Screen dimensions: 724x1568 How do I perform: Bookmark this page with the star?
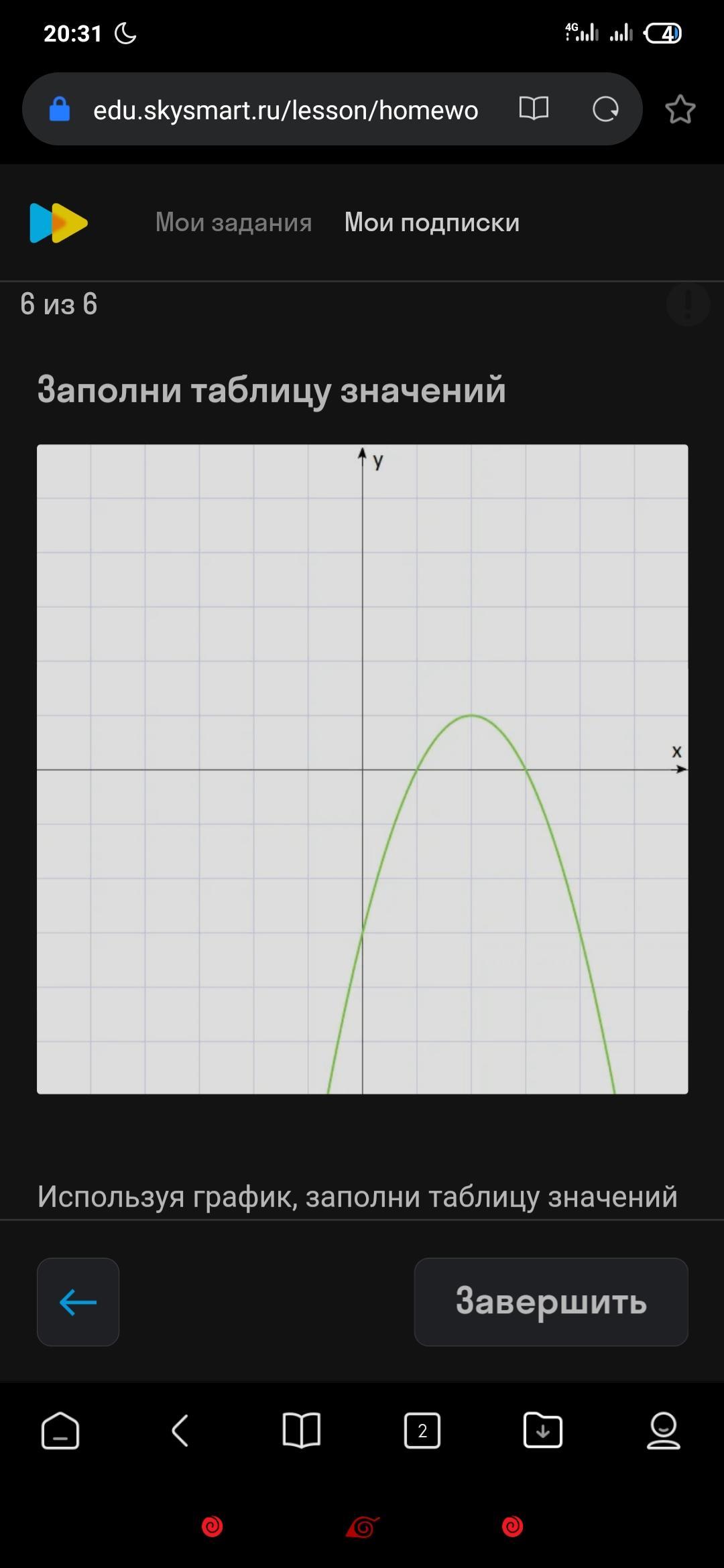coord(680,109)
